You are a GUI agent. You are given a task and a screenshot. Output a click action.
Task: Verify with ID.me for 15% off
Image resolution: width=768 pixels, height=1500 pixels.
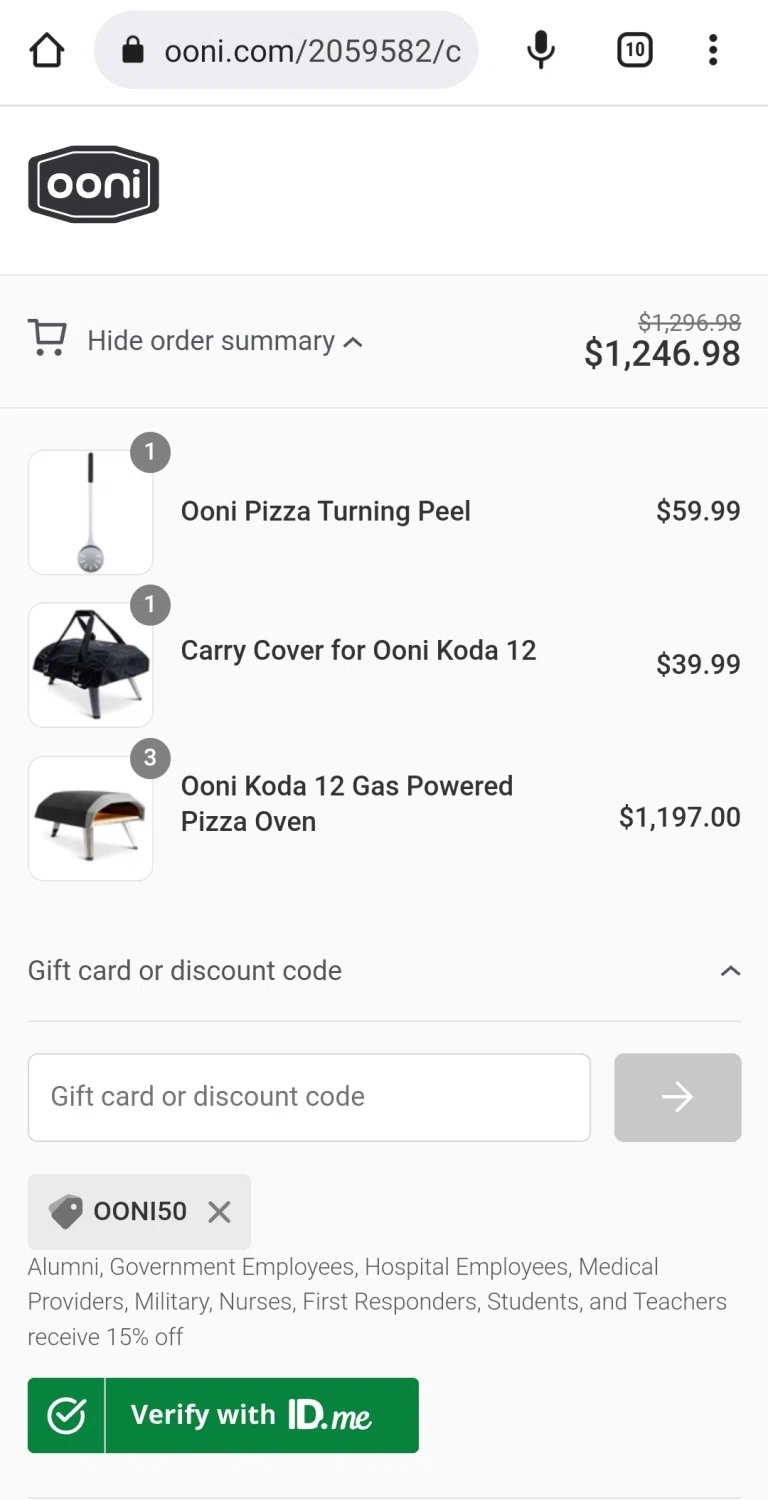[x=223, y=1415]
